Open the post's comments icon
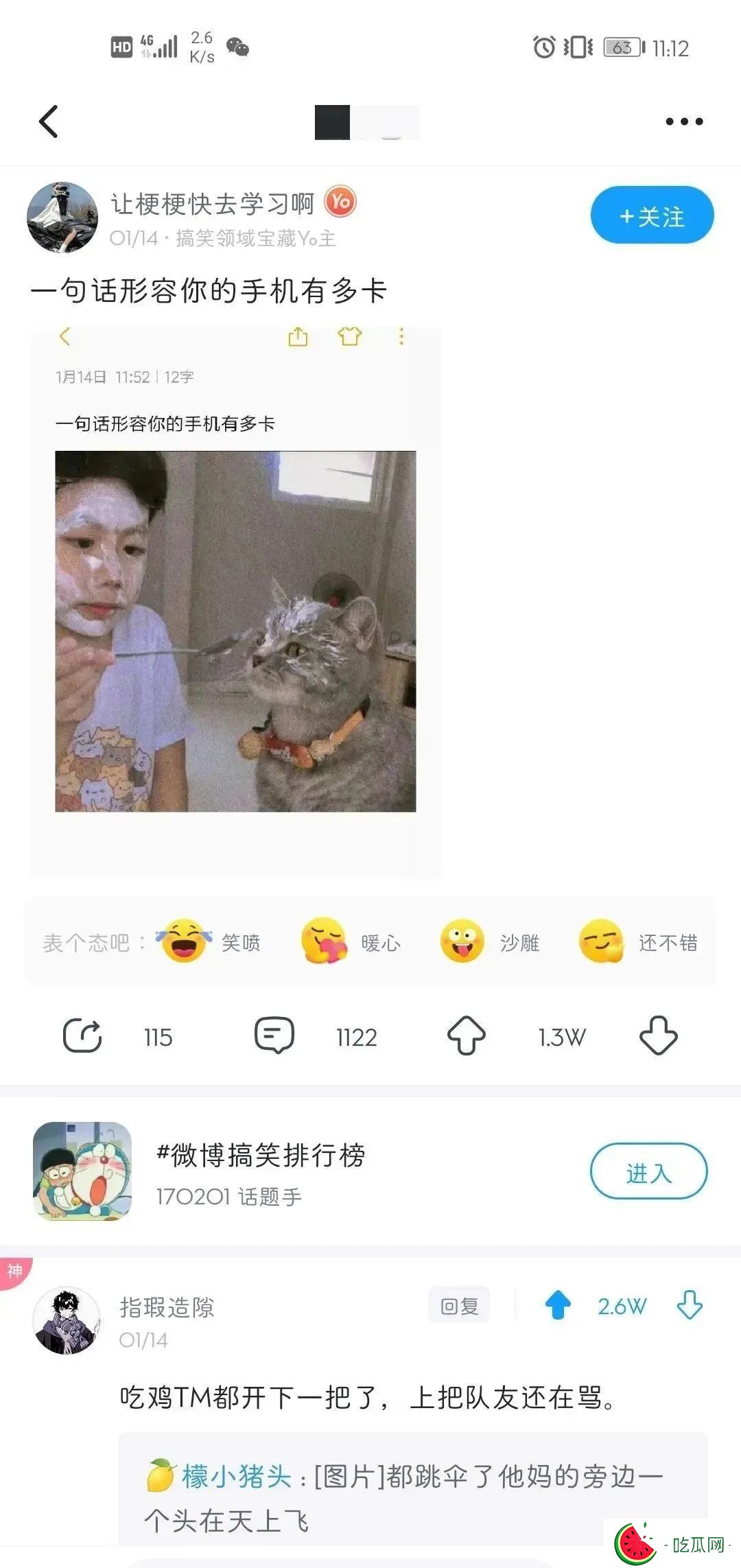 (274, 1035)
